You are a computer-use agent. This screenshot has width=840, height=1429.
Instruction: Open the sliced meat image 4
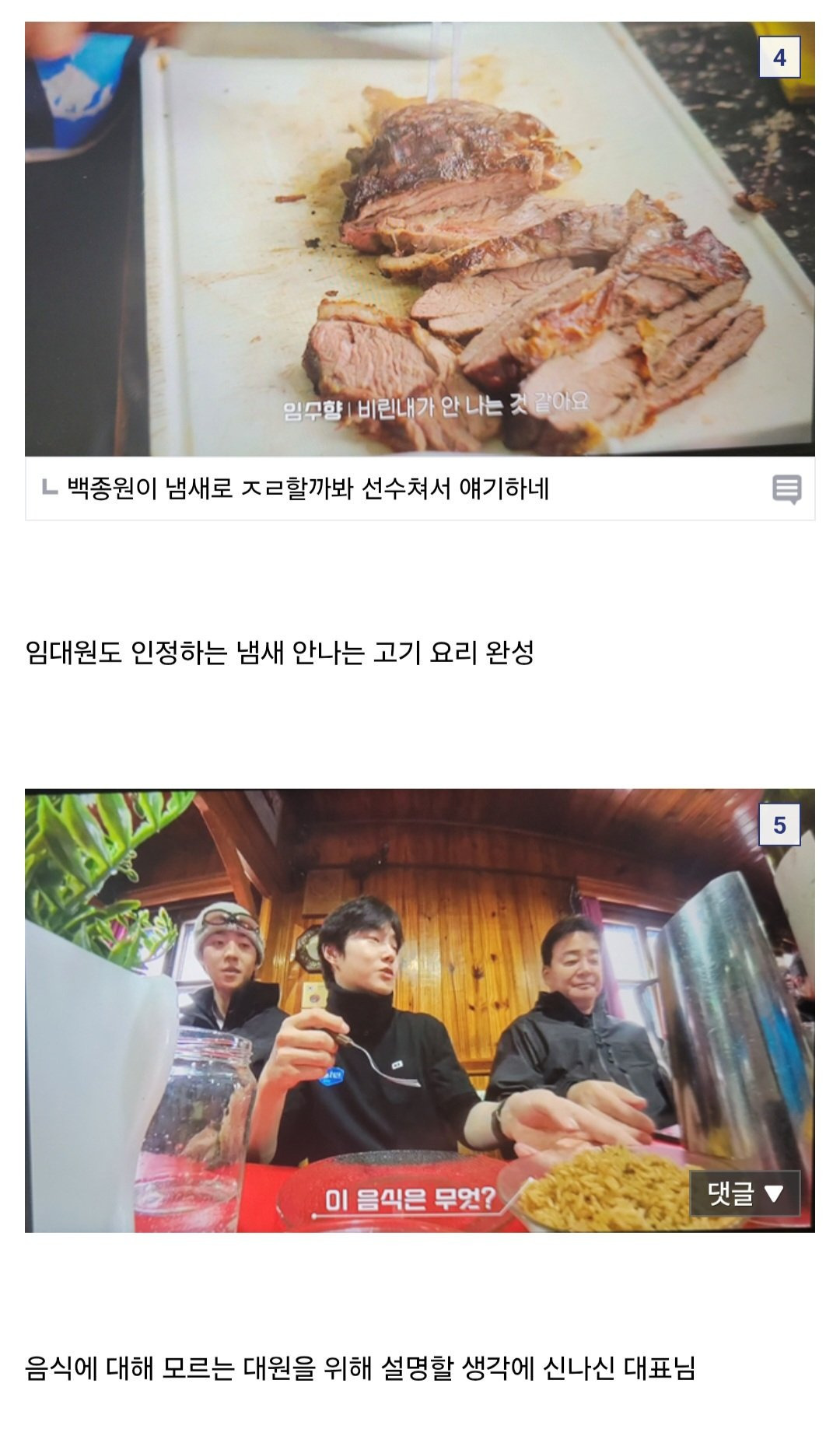(420, 239)
